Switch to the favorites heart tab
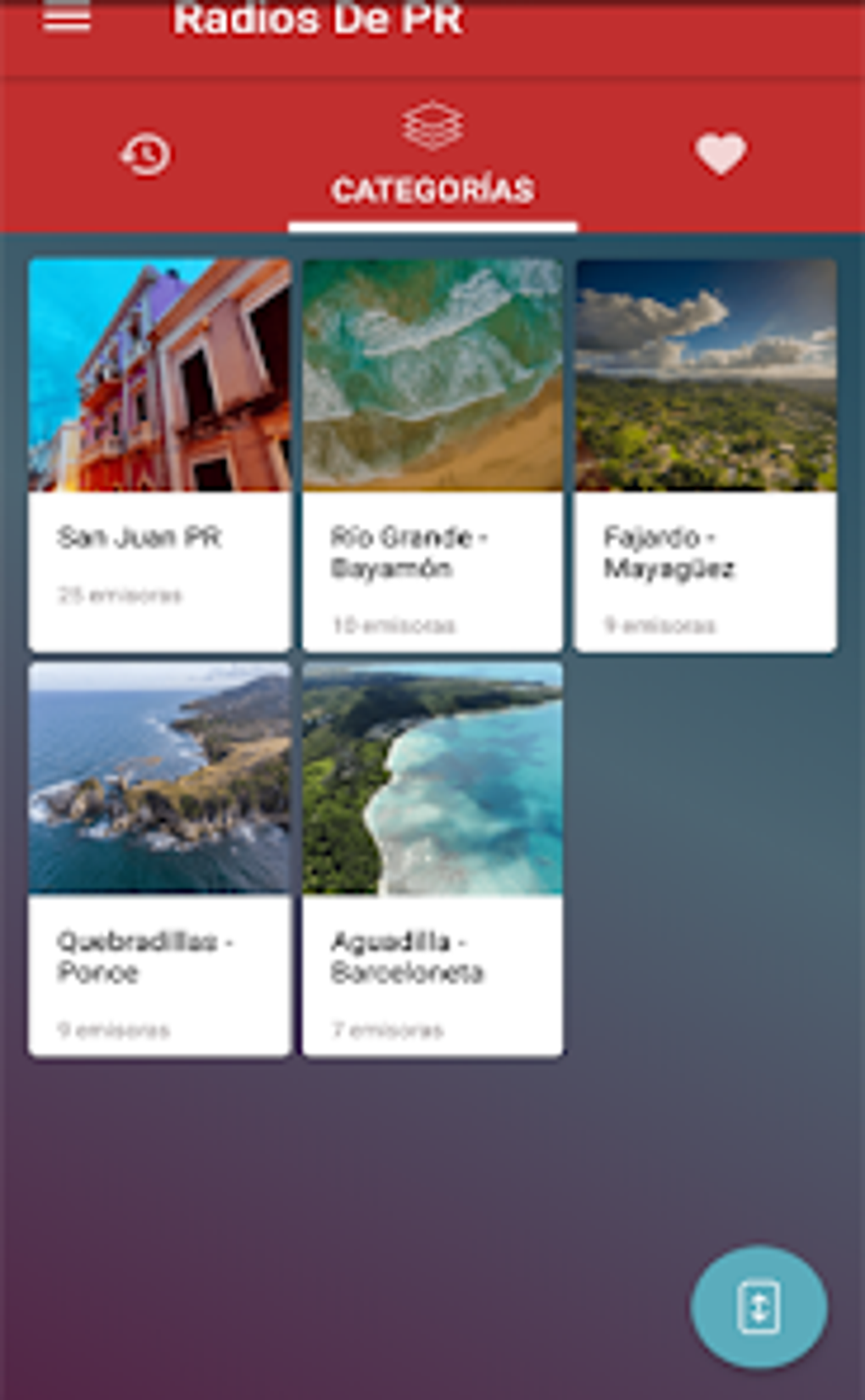Viewport: 865px width, 1400px height. (x=720, y=154)
